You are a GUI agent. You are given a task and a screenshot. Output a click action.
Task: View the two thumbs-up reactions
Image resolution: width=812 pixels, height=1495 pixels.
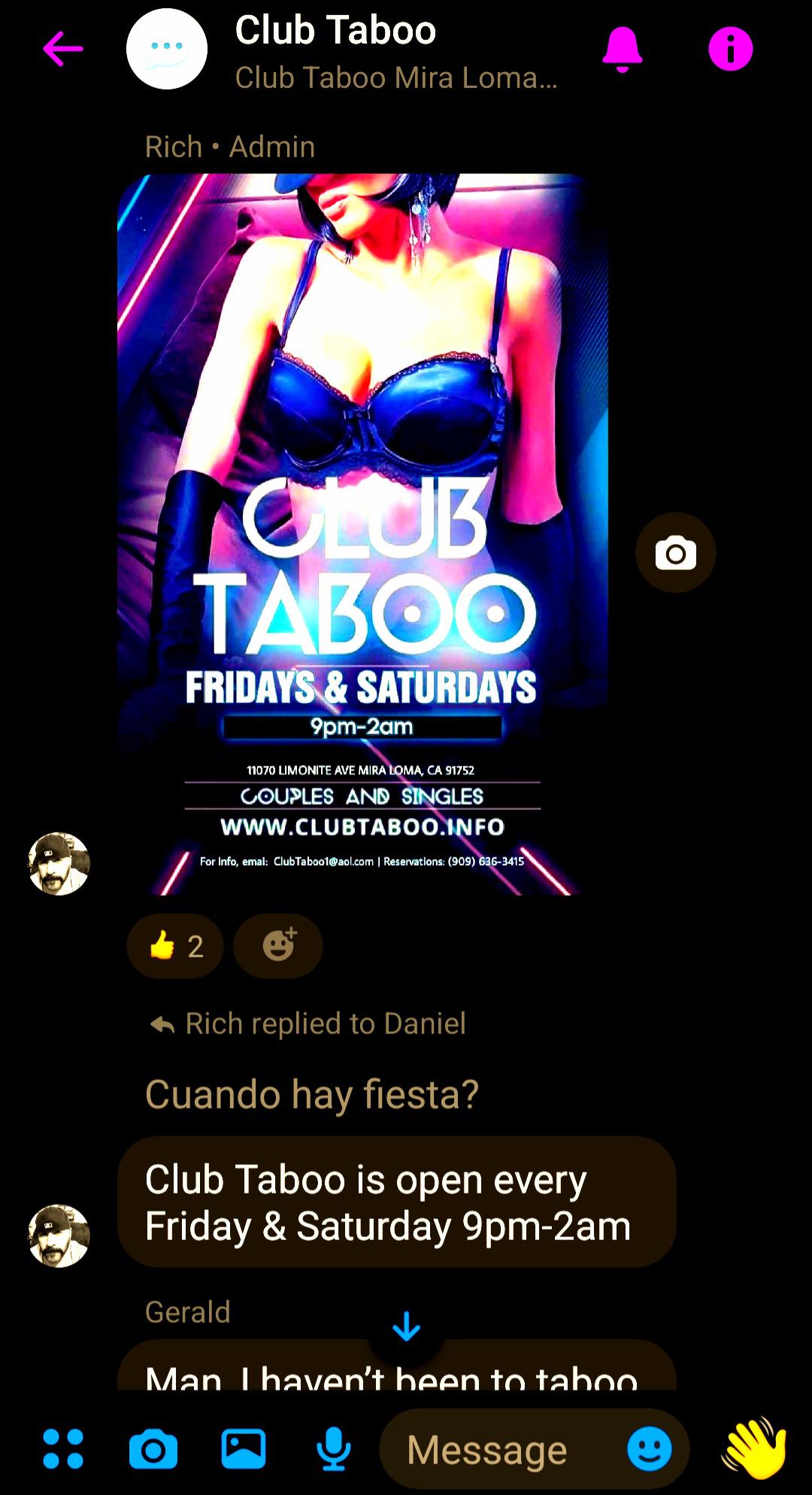click(174, 946)
